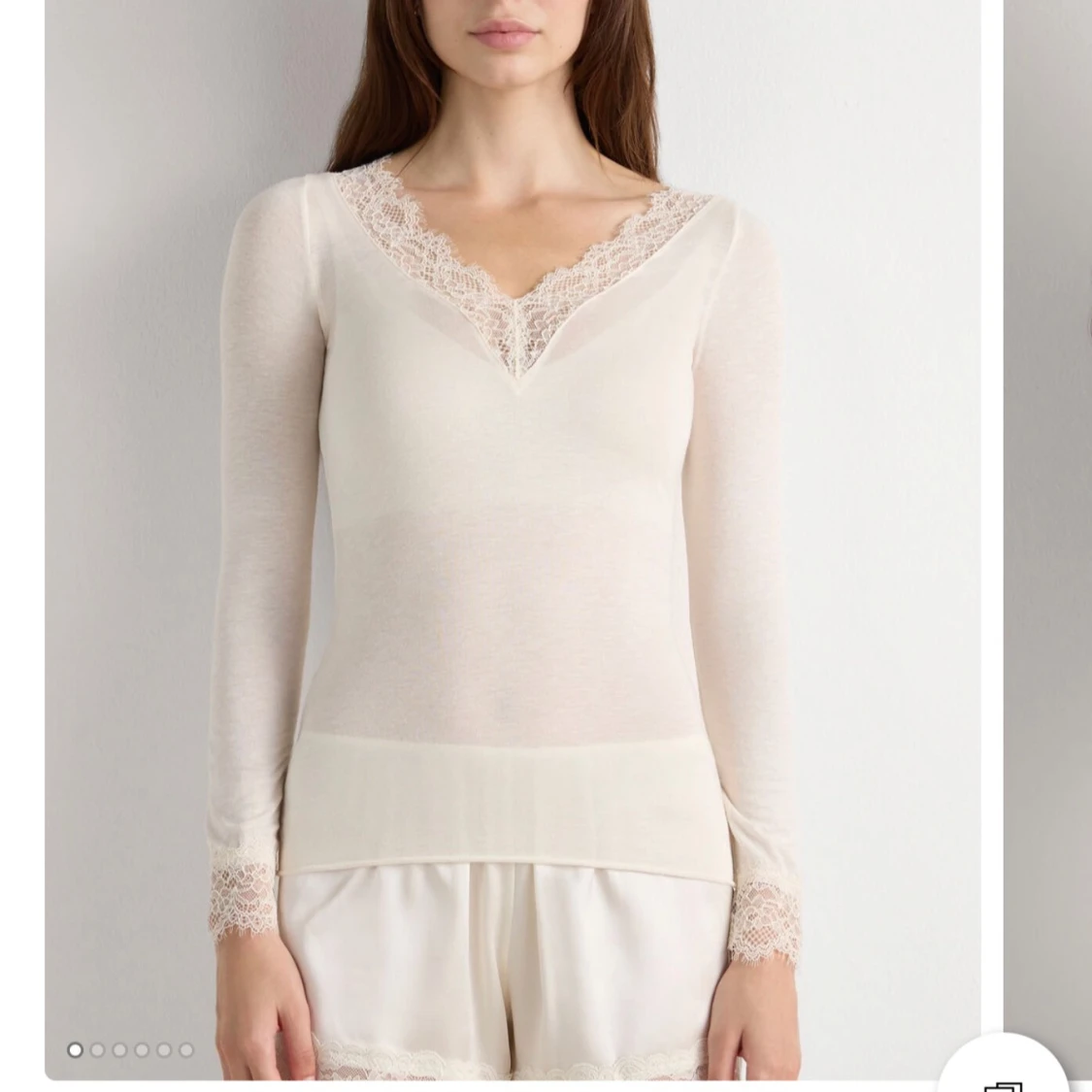1092x1092 pixels.
Task: Select the last photo indicator dot
Action: click(186, 1049)
